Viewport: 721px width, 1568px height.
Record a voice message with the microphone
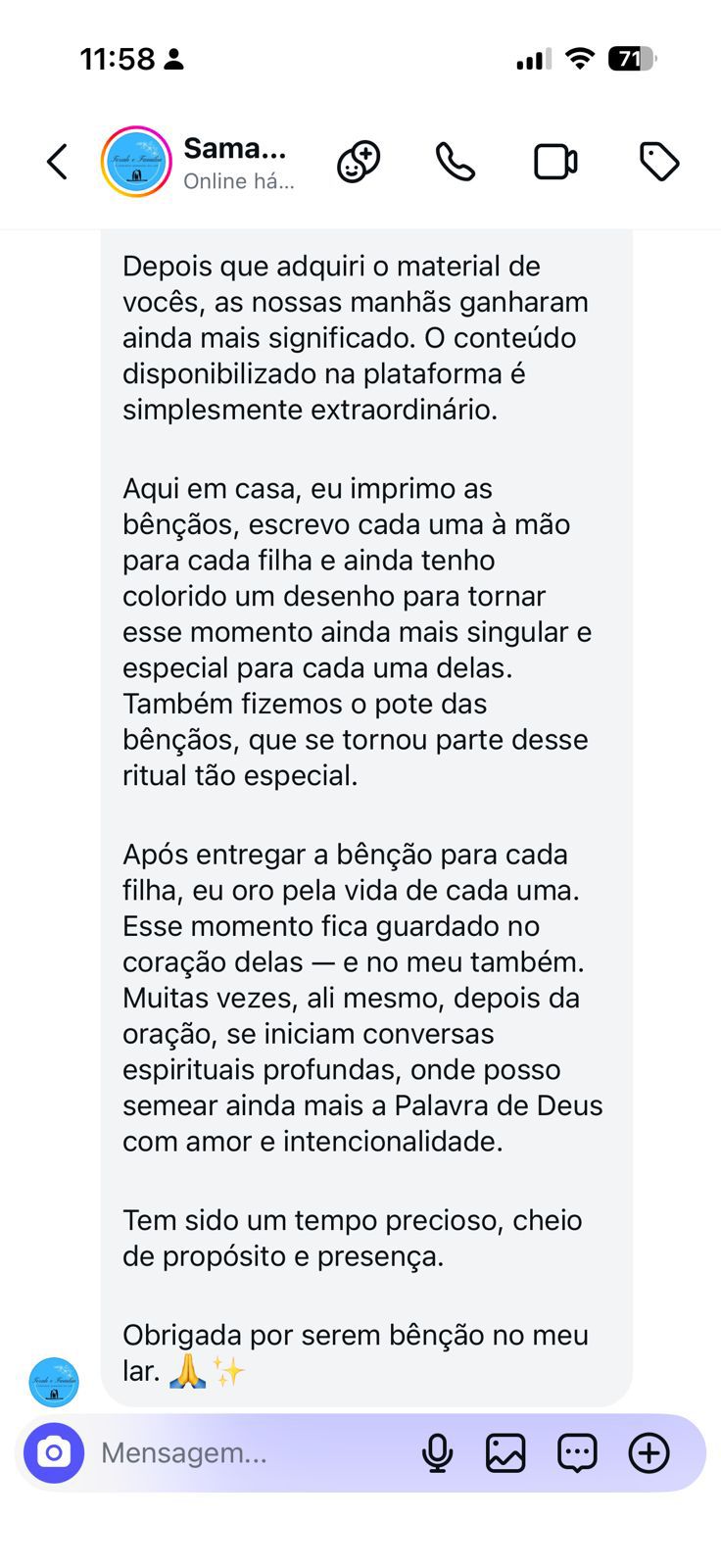(x=438, y=1453)
